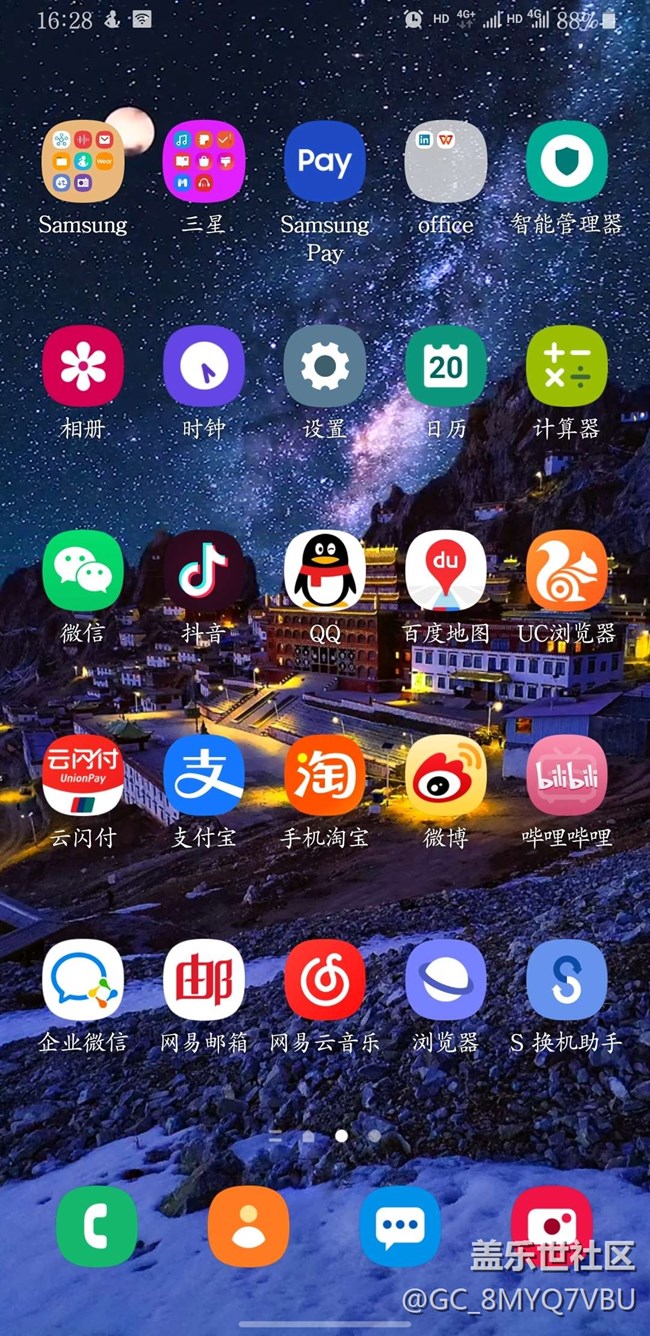This screenshot has width=650, height=1336.
Task: Launch 抖音 app
Action: click(x=204, y=571)
